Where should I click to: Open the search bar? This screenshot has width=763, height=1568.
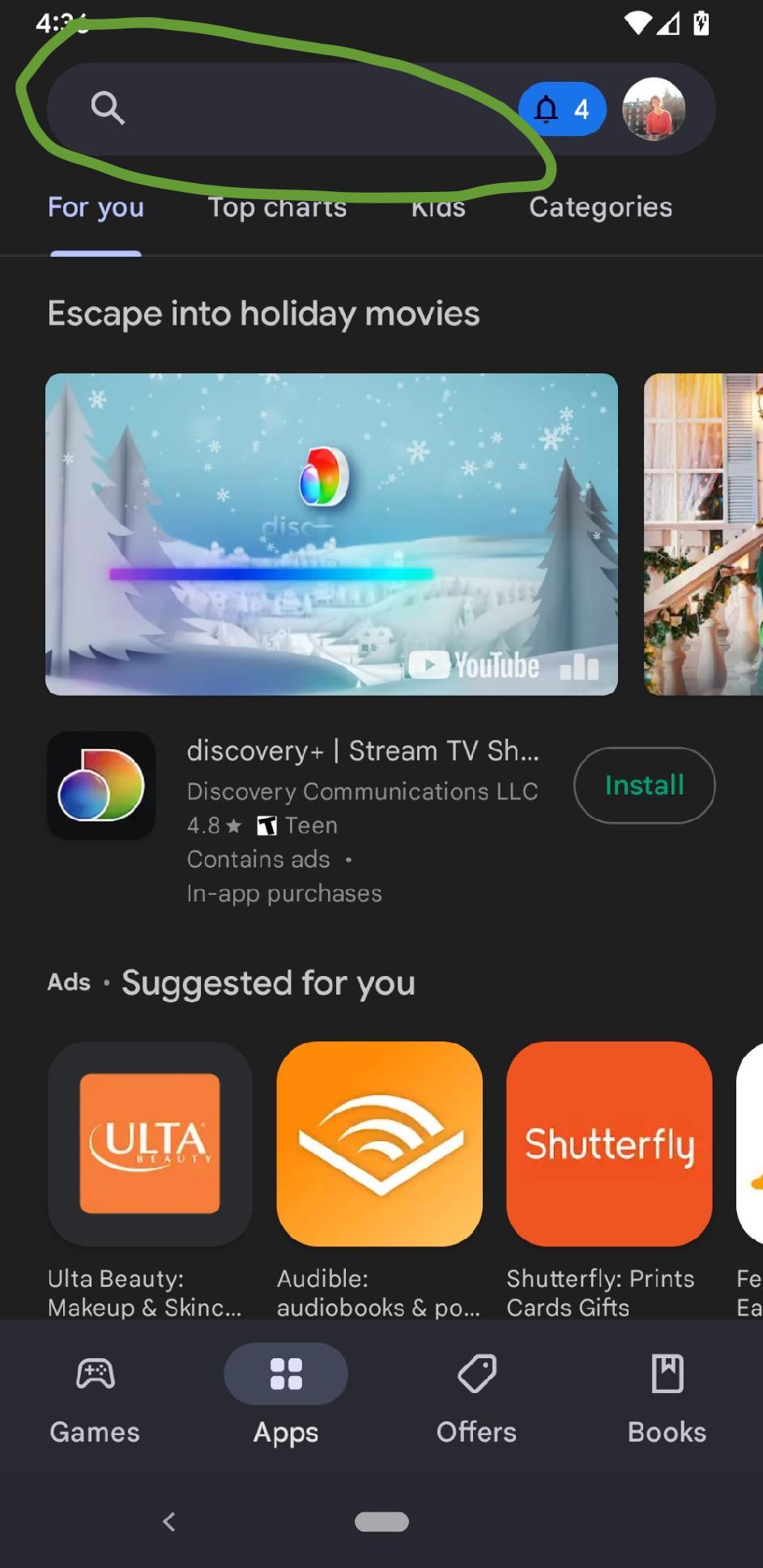[x=283, y=109]
